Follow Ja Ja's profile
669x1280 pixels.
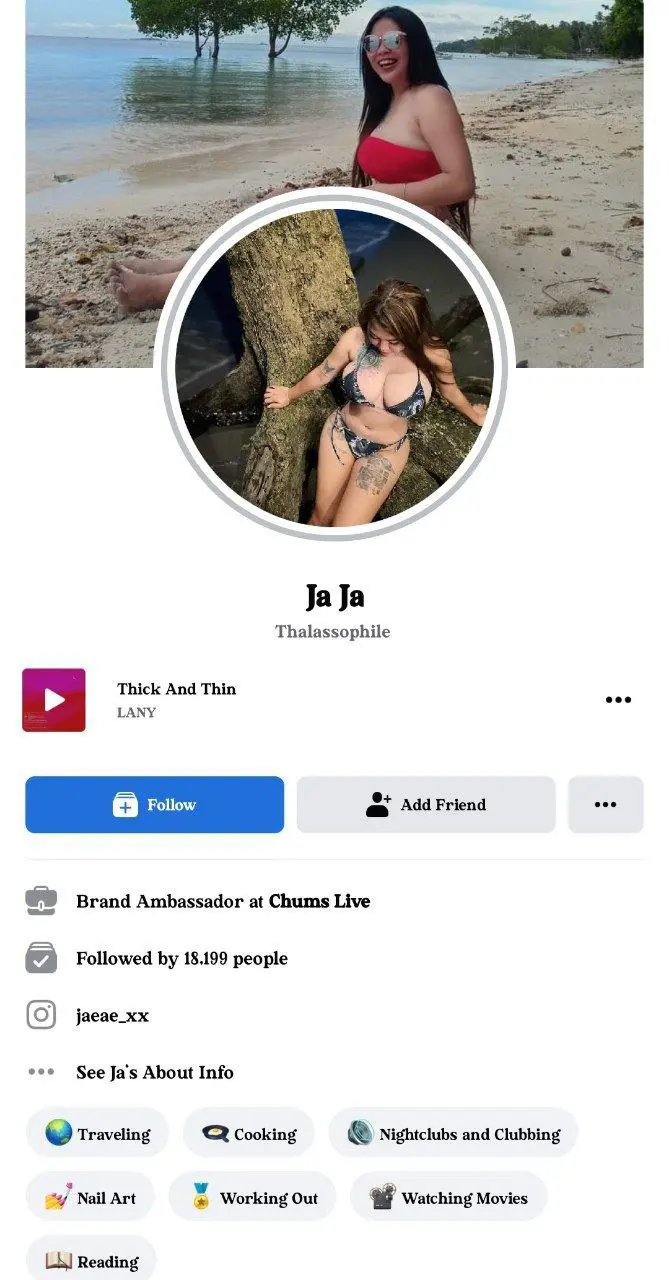point(155,805)
